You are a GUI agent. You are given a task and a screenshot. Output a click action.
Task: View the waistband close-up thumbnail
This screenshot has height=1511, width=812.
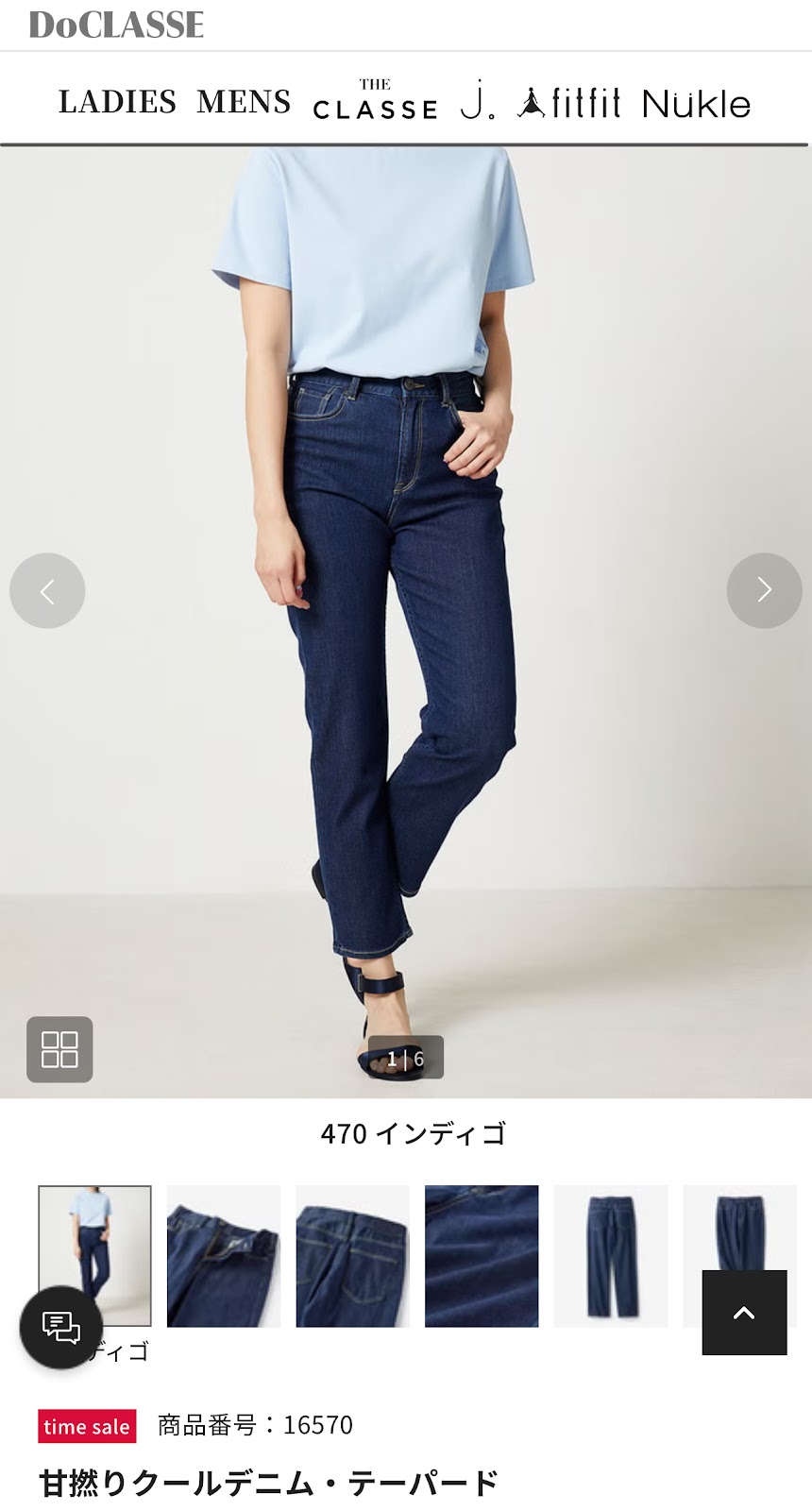224,1256
